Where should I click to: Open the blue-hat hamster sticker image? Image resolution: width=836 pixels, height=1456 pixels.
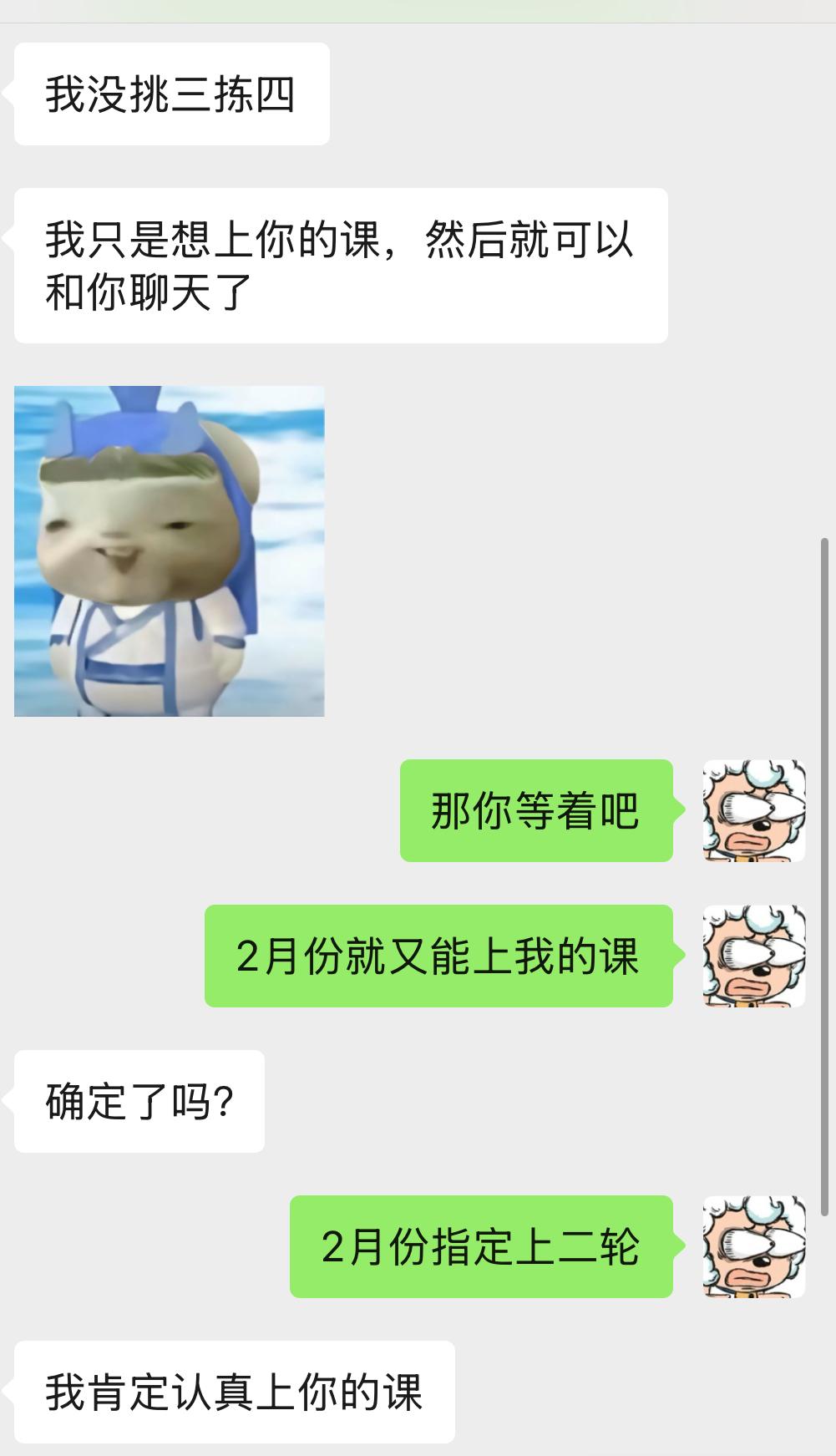click(x=170, y=550)
